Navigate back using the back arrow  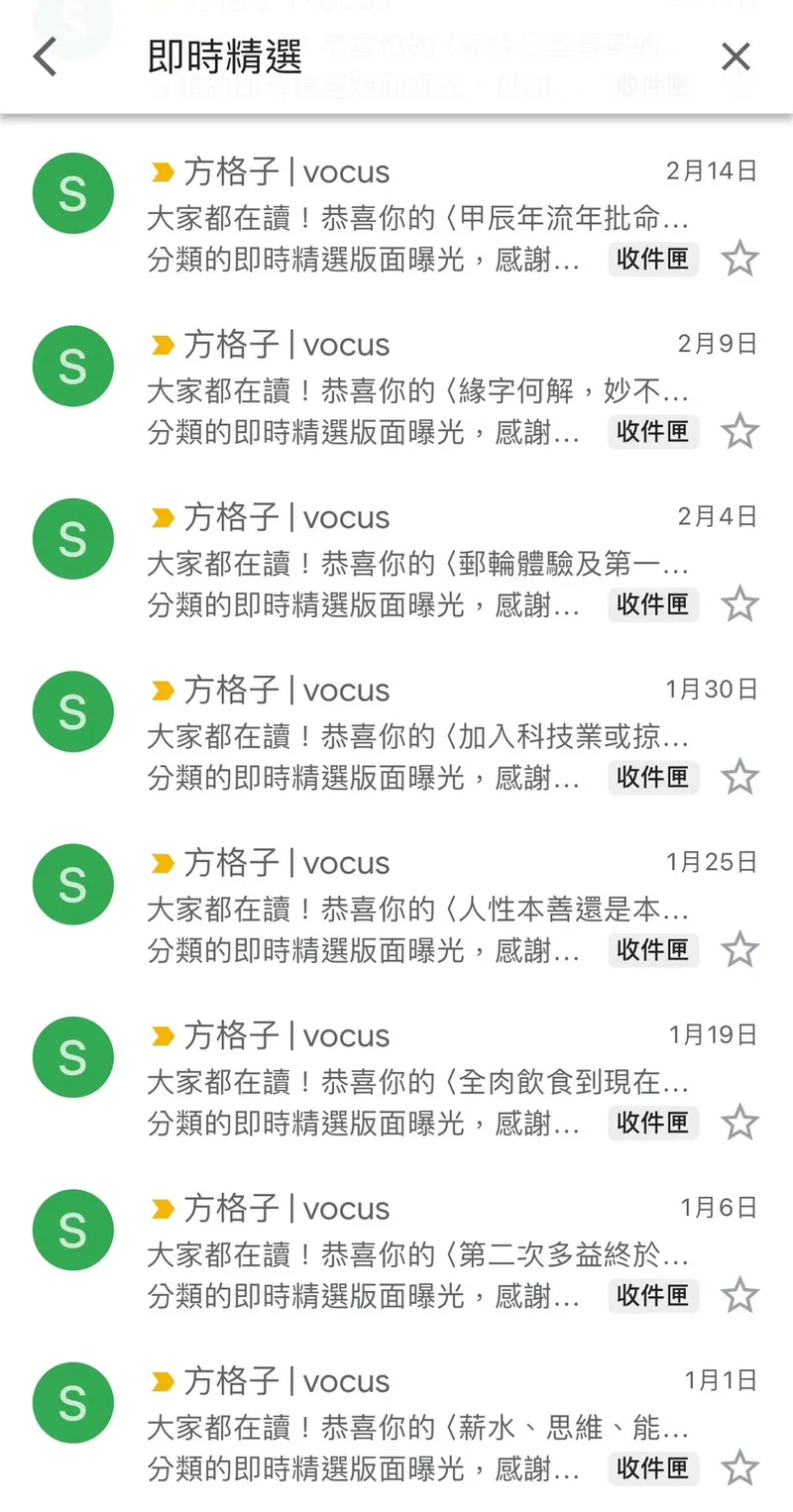(45, 56)
